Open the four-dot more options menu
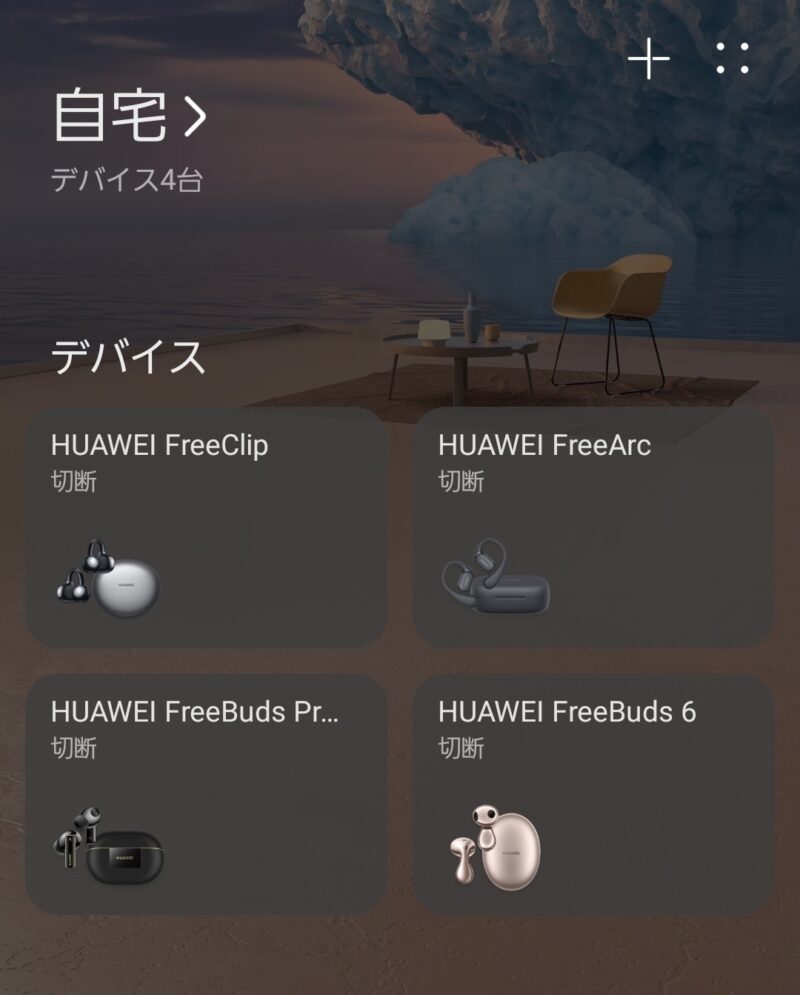800x995 pixels. pyautogui.click(x=732, y=58)
